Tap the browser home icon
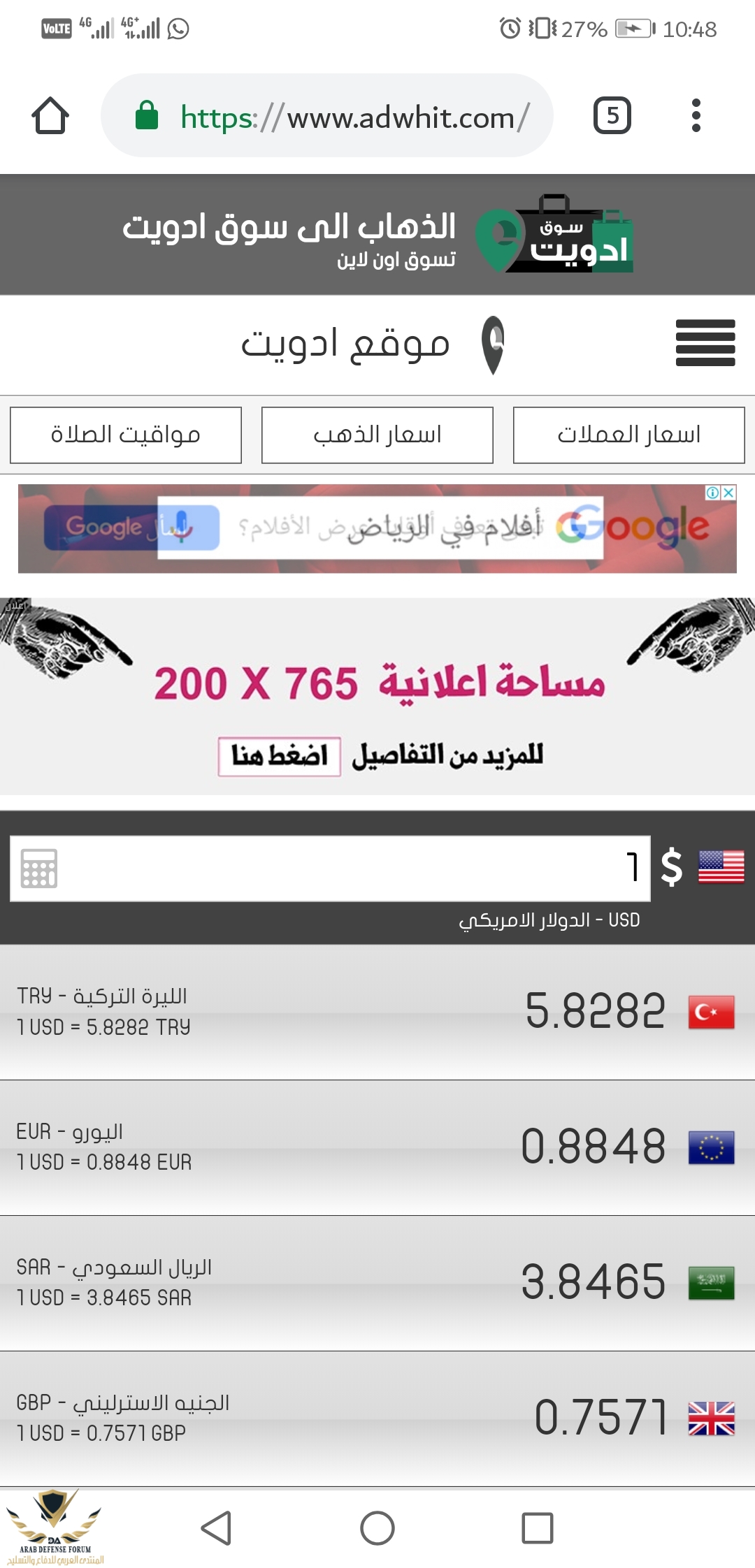The height and width of the screenshot is (1568, 755). pos(50,116)
